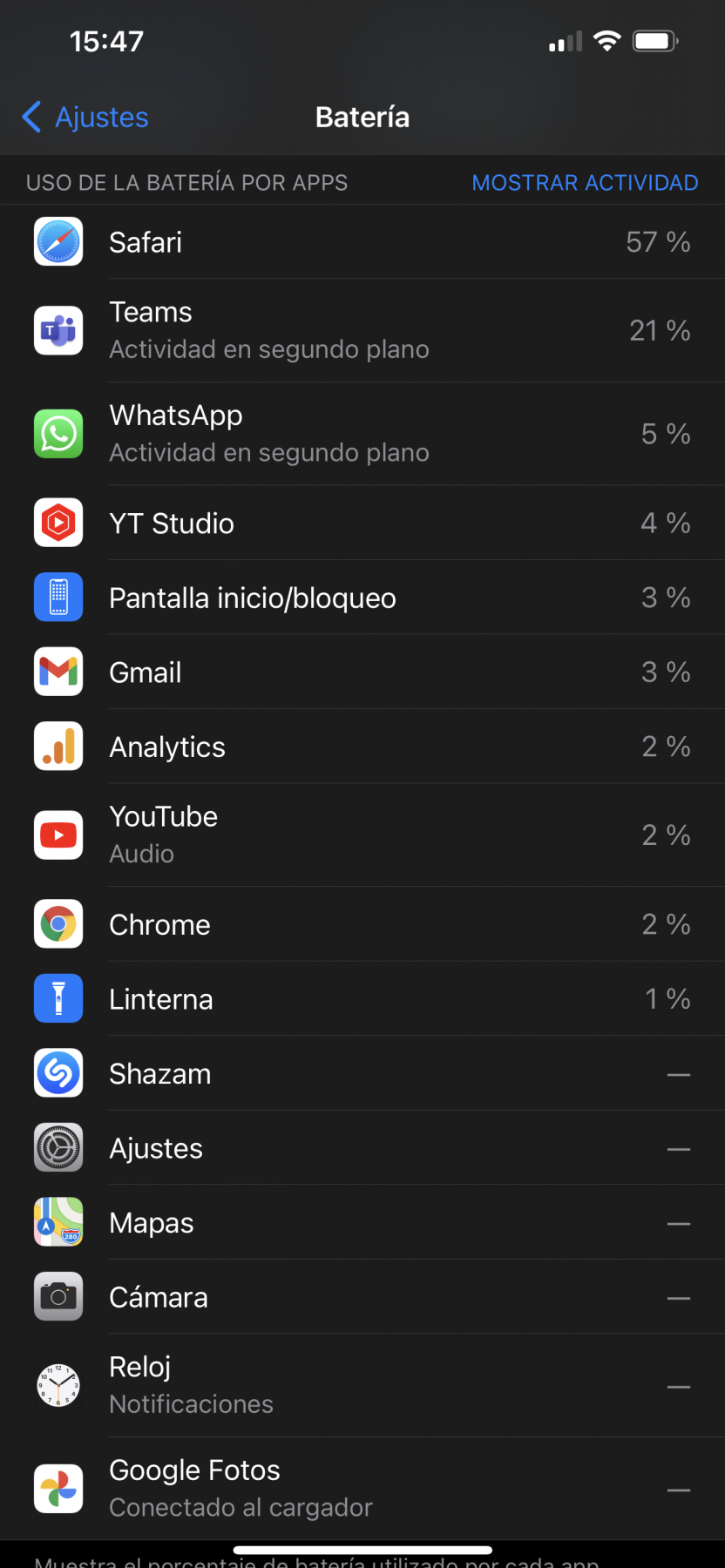Tap the Gmail usage row
This screenshot has height=1568, width=725.
362,672
